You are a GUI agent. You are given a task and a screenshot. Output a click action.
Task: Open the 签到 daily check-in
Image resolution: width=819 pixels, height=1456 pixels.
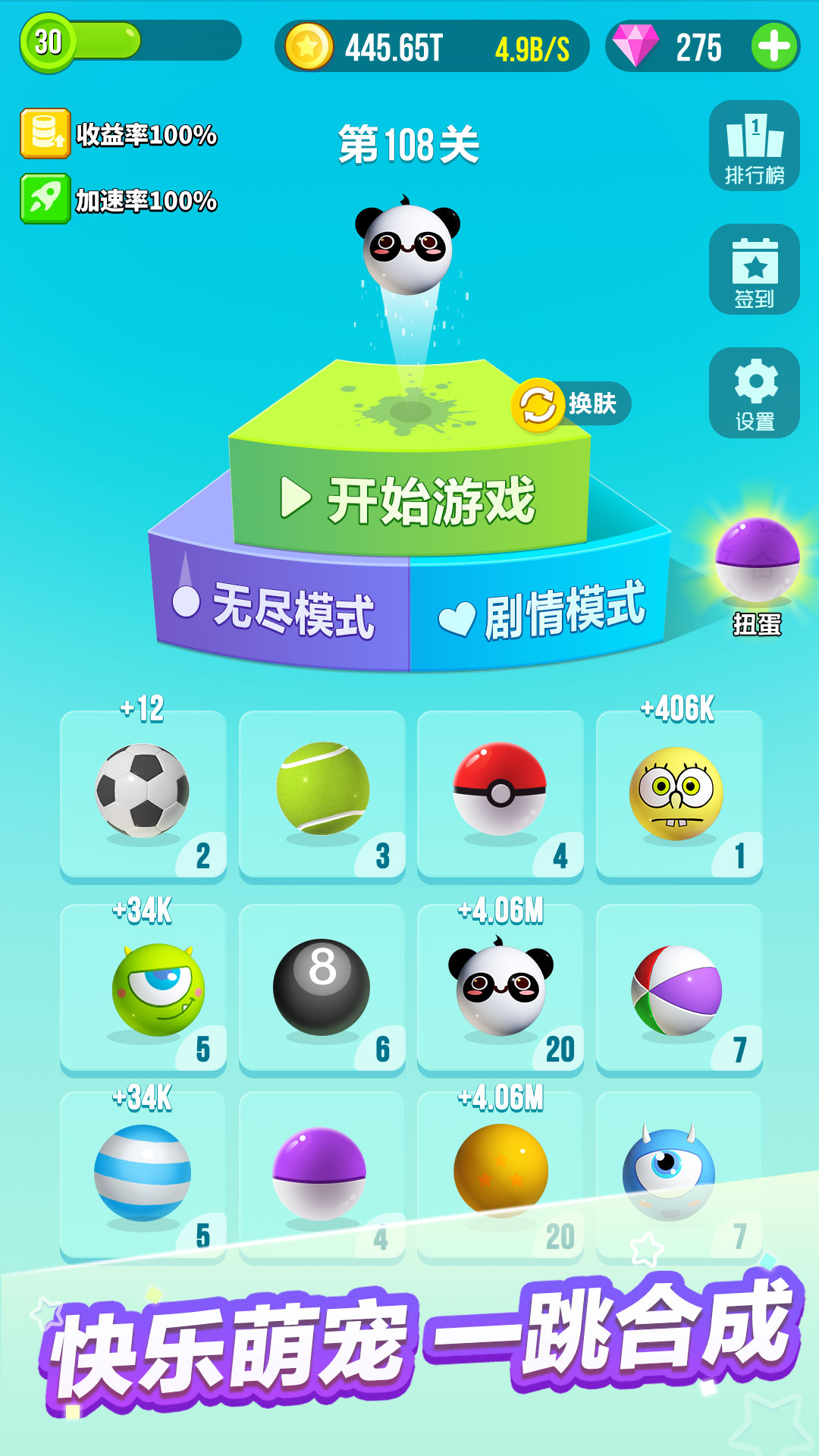point(754,269)
